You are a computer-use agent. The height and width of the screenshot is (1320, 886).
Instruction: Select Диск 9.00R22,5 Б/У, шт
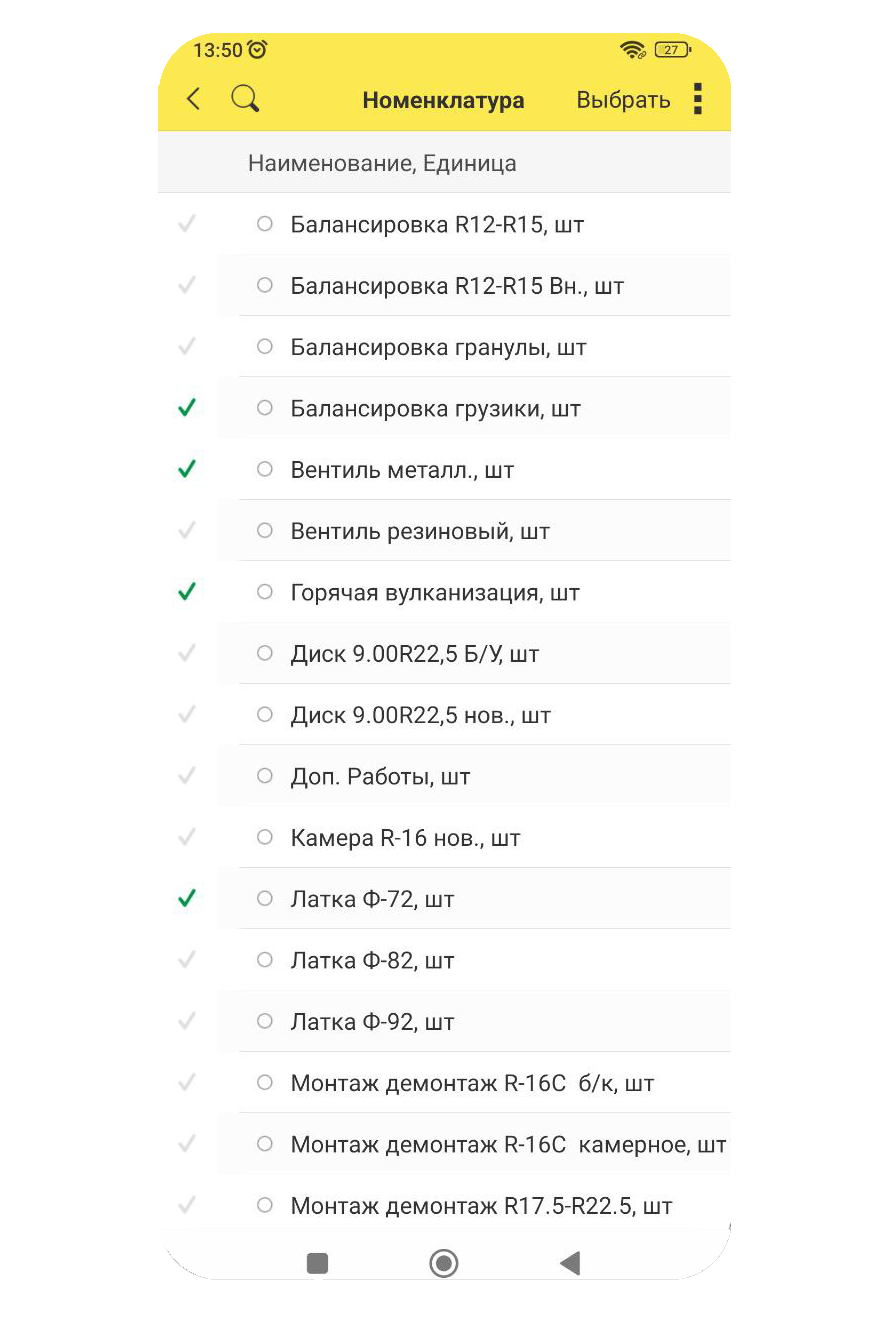tap(415, 654)
